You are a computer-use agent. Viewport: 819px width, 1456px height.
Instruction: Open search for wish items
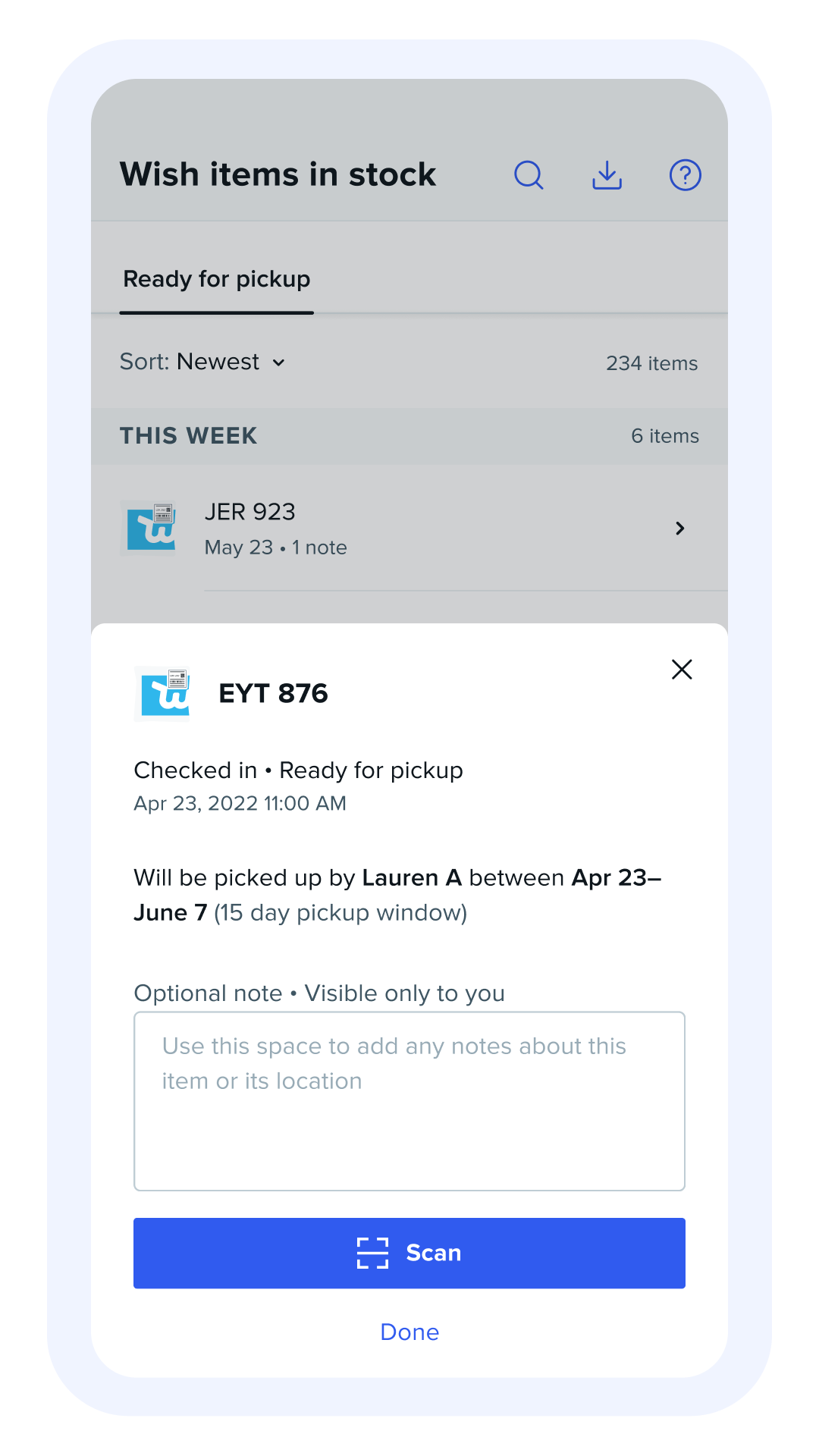529,175
